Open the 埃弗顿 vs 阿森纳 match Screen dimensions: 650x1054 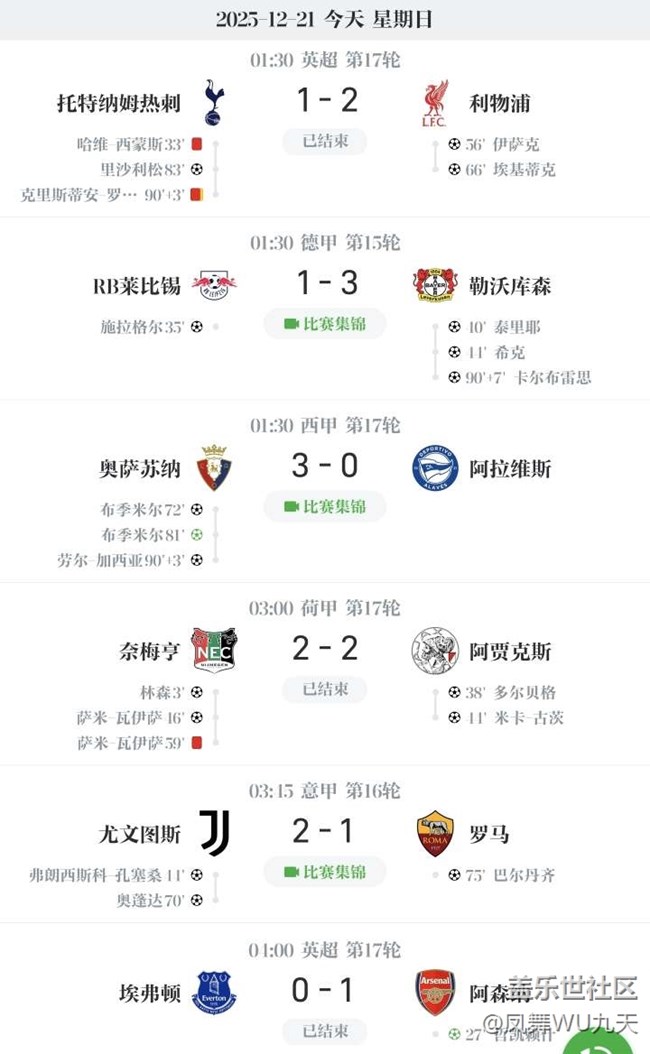pyautogui.click(x=325, y=989)
